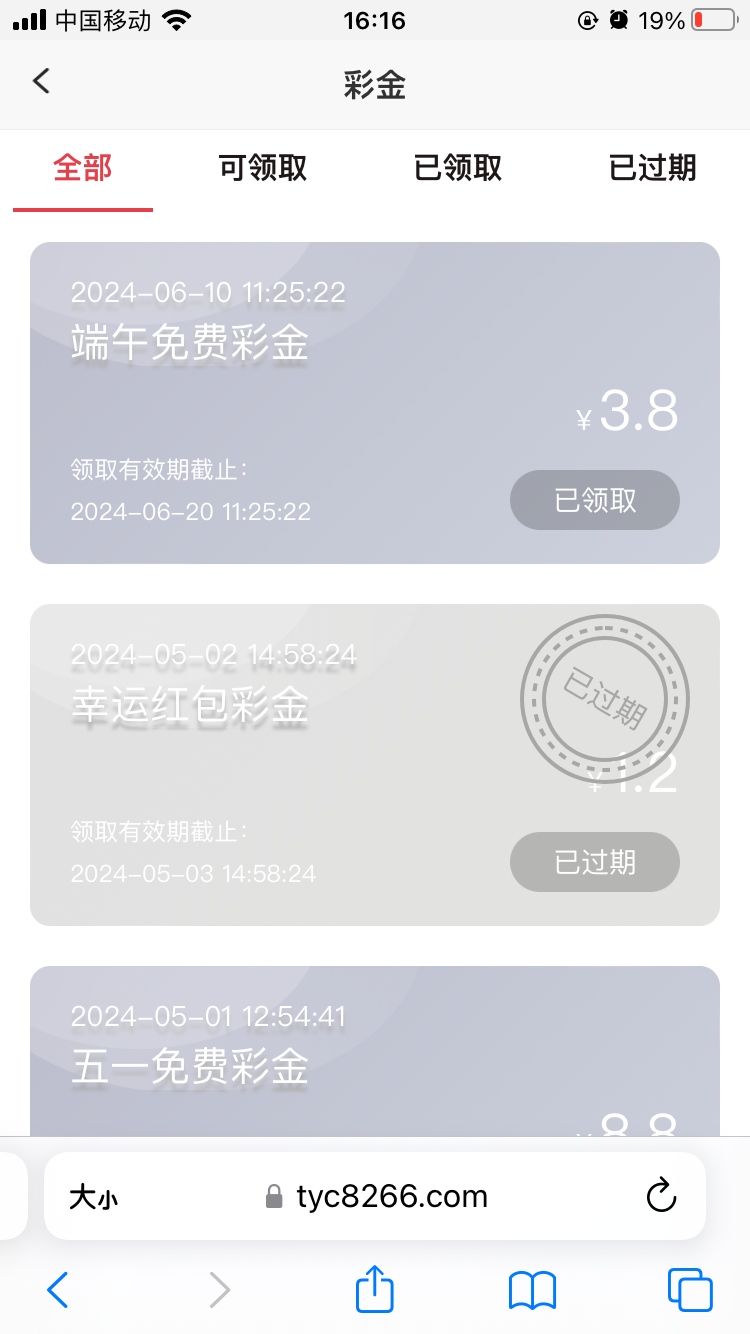The width and height of the screenshot is (750, 1334).
Task: Switch to the 可领取 tab
Action: pyautogui.click(x=263, y=168)
